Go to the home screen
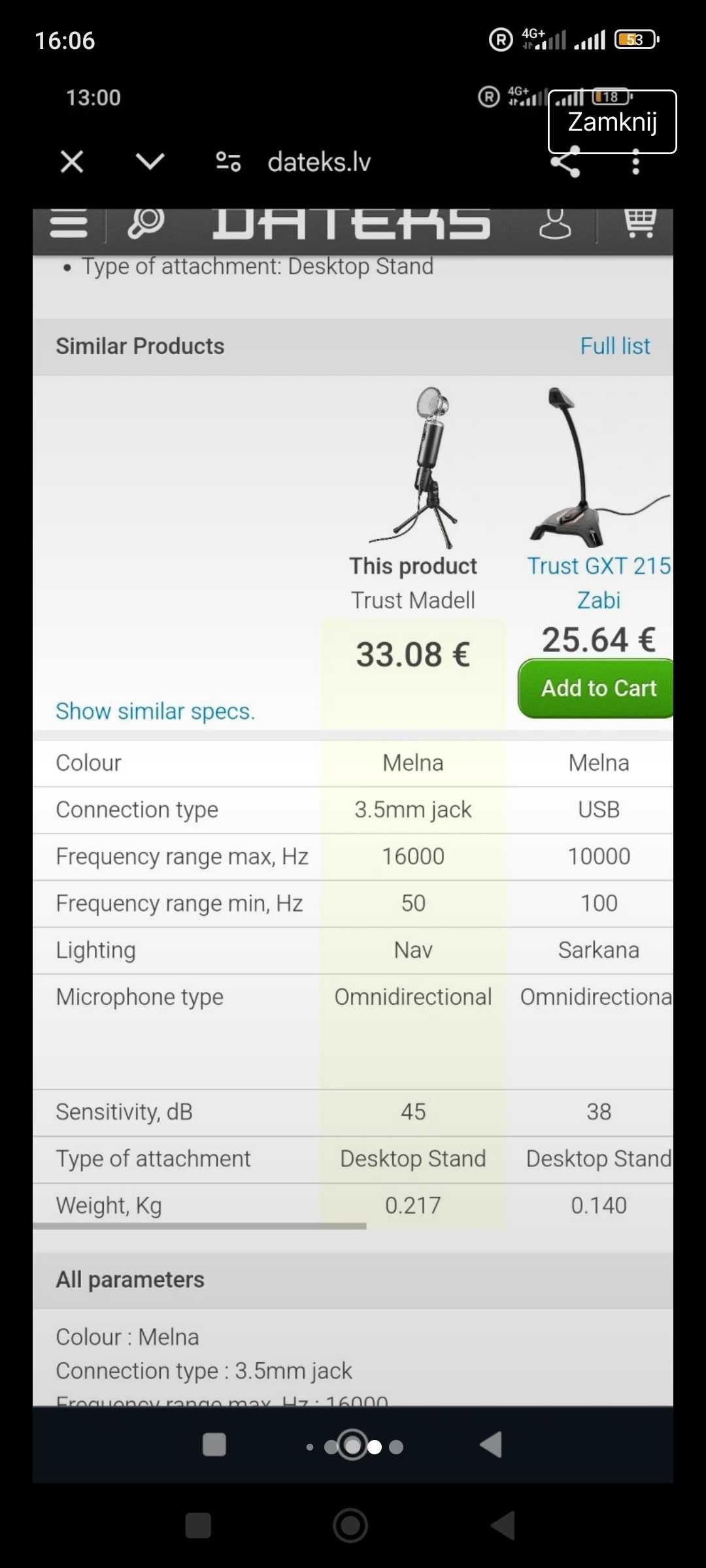The height and width of the screenshot is (1568, 706). point(351,1526)
